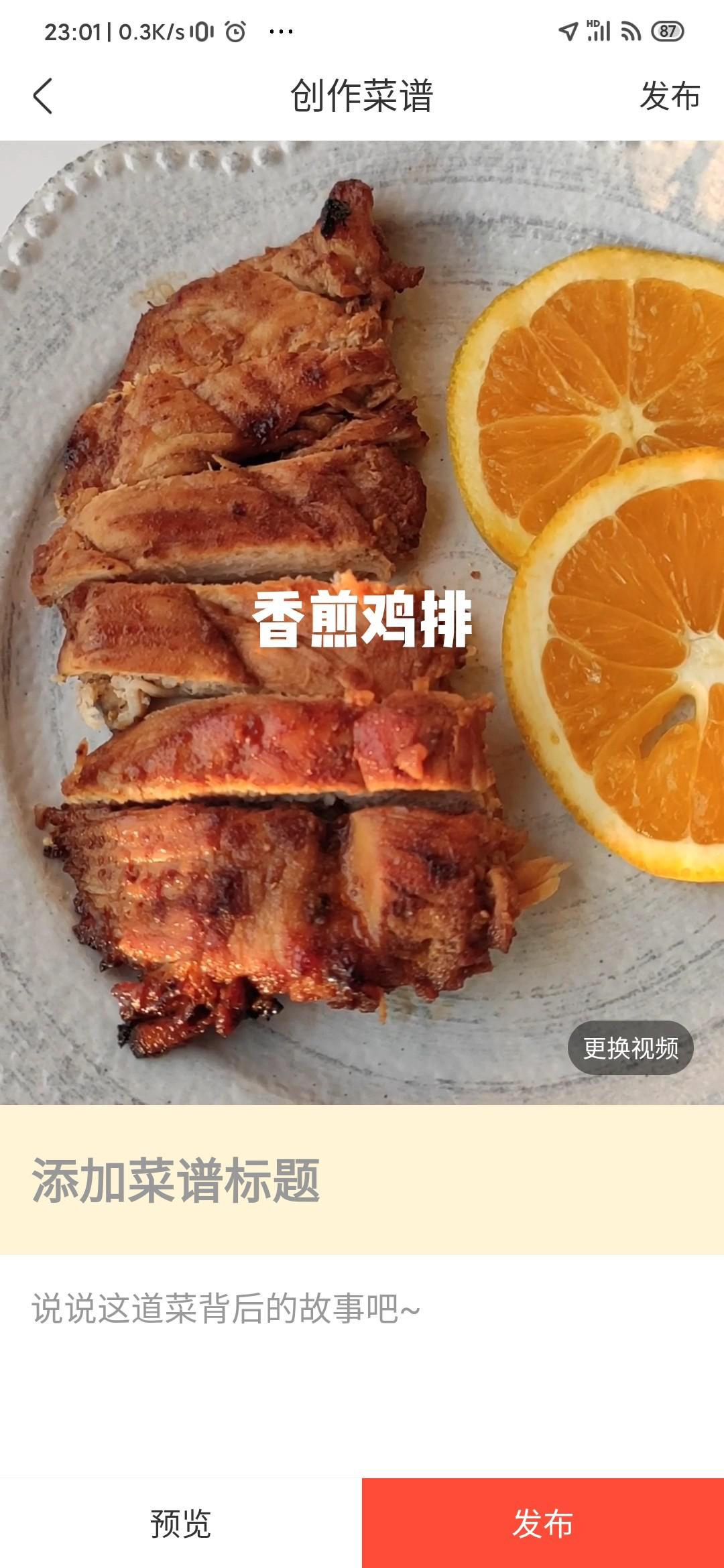Tap the vibrate mode icon in the status bar
Image resolution: width=724 pixels, height=1568 pixels.
(x=201, y=29)
